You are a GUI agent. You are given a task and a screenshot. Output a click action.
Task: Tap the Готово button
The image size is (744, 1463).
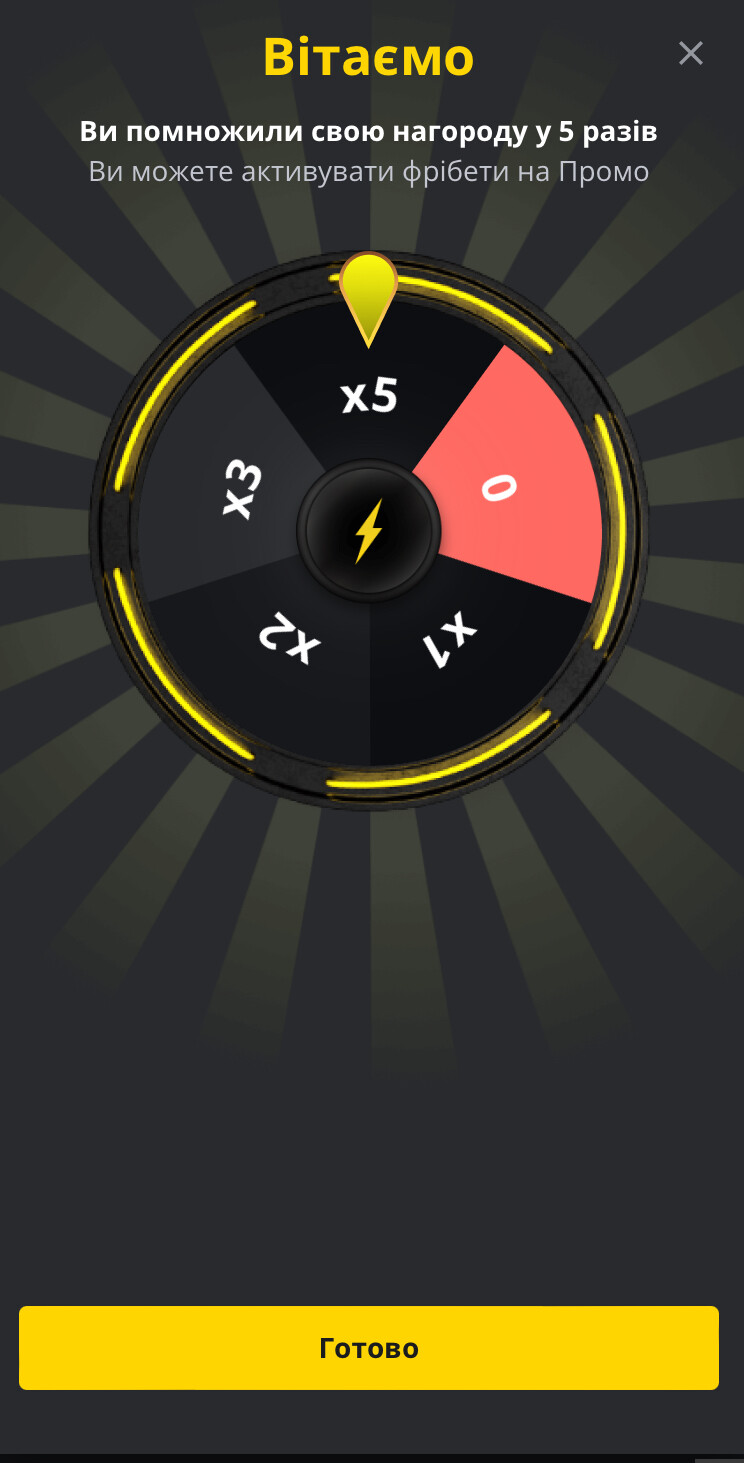click(x=369, y=1348)
